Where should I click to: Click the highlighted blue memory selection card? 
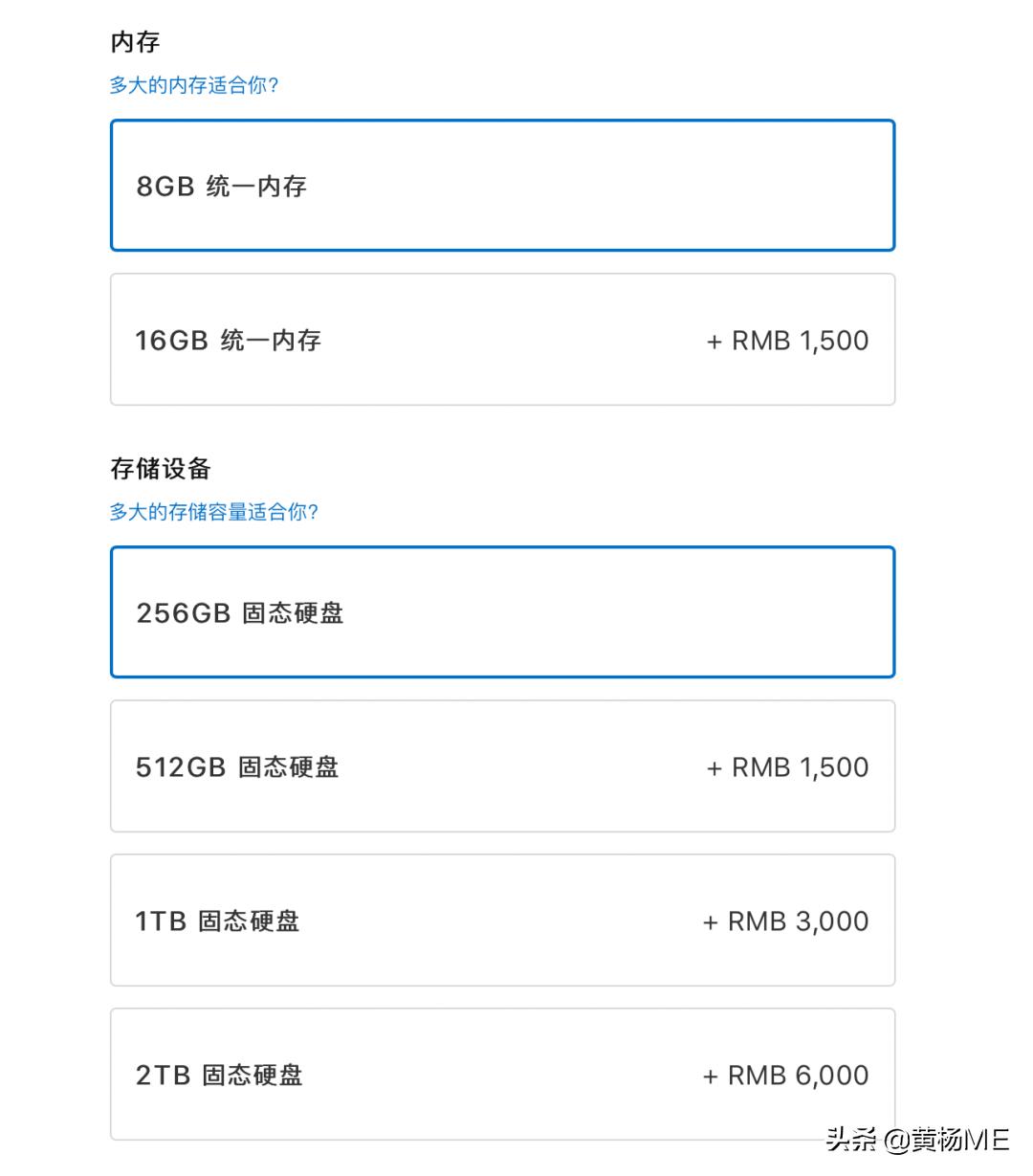tap(502, 185)
